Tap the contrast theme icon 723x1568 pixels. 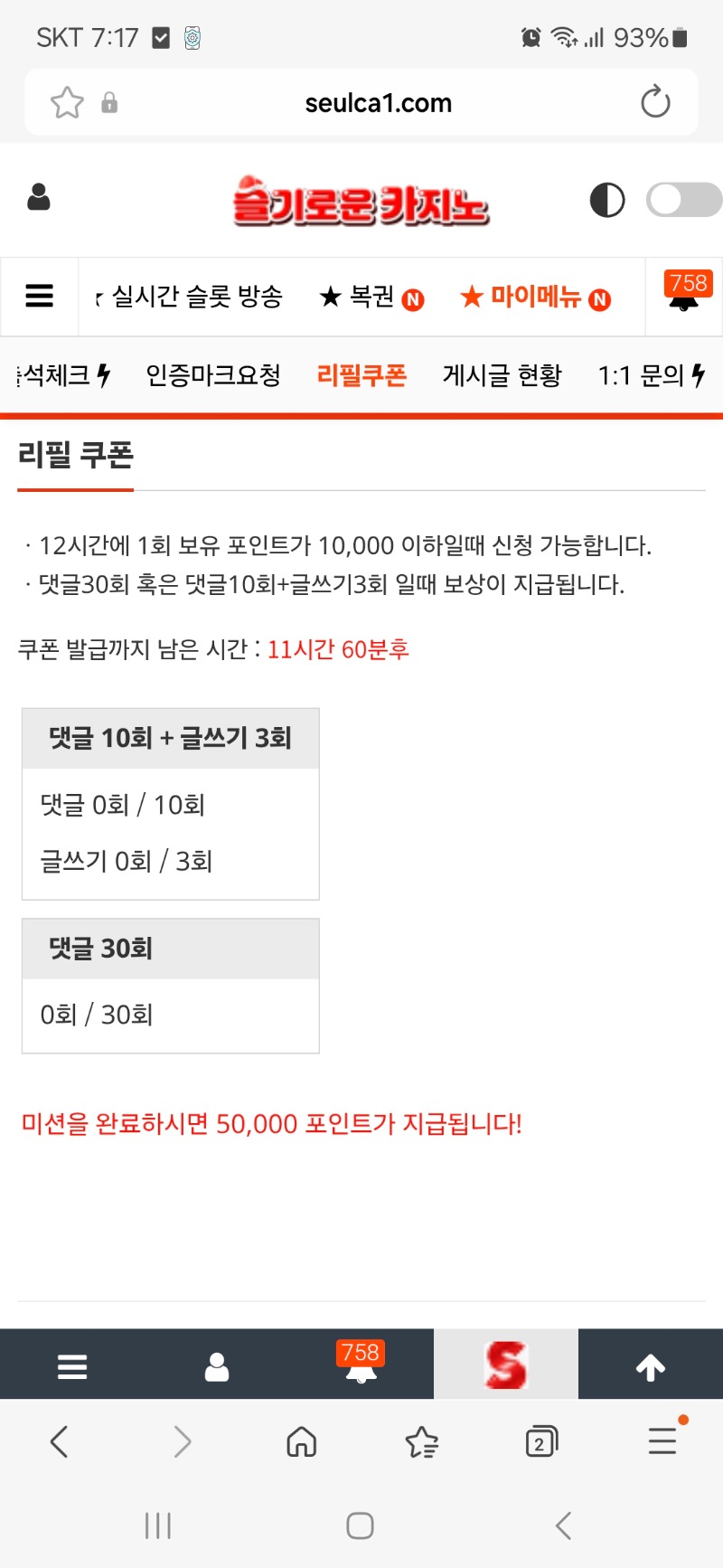click(606, 200)
